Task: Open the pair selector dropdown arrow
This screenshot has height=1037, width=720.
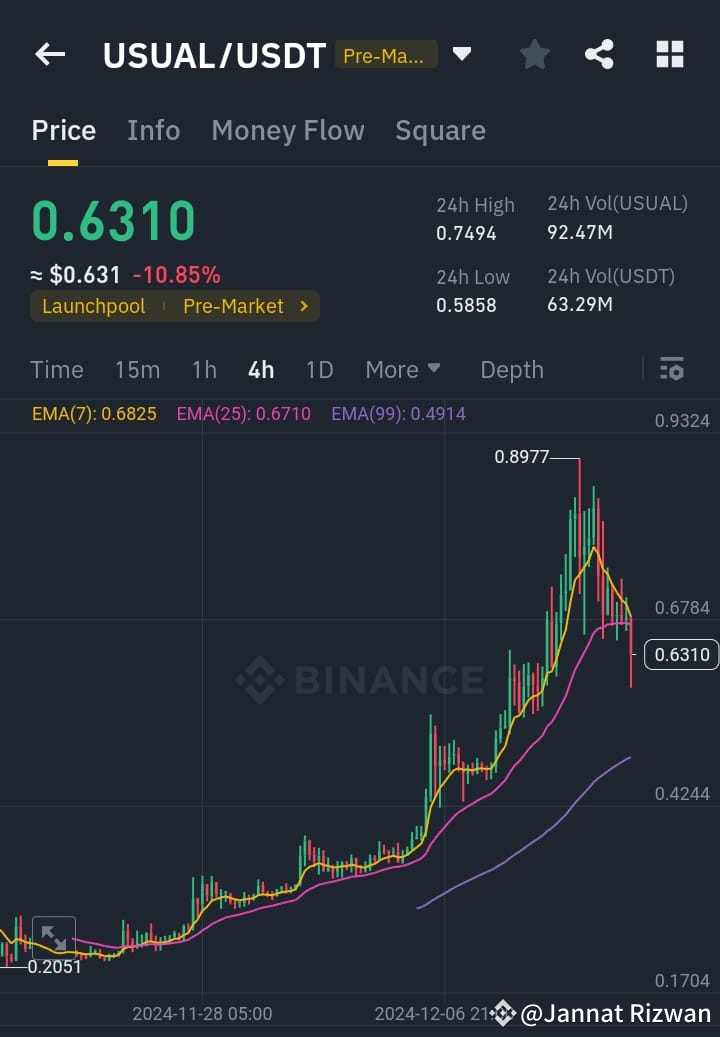Action: click(x=461, y=56)
